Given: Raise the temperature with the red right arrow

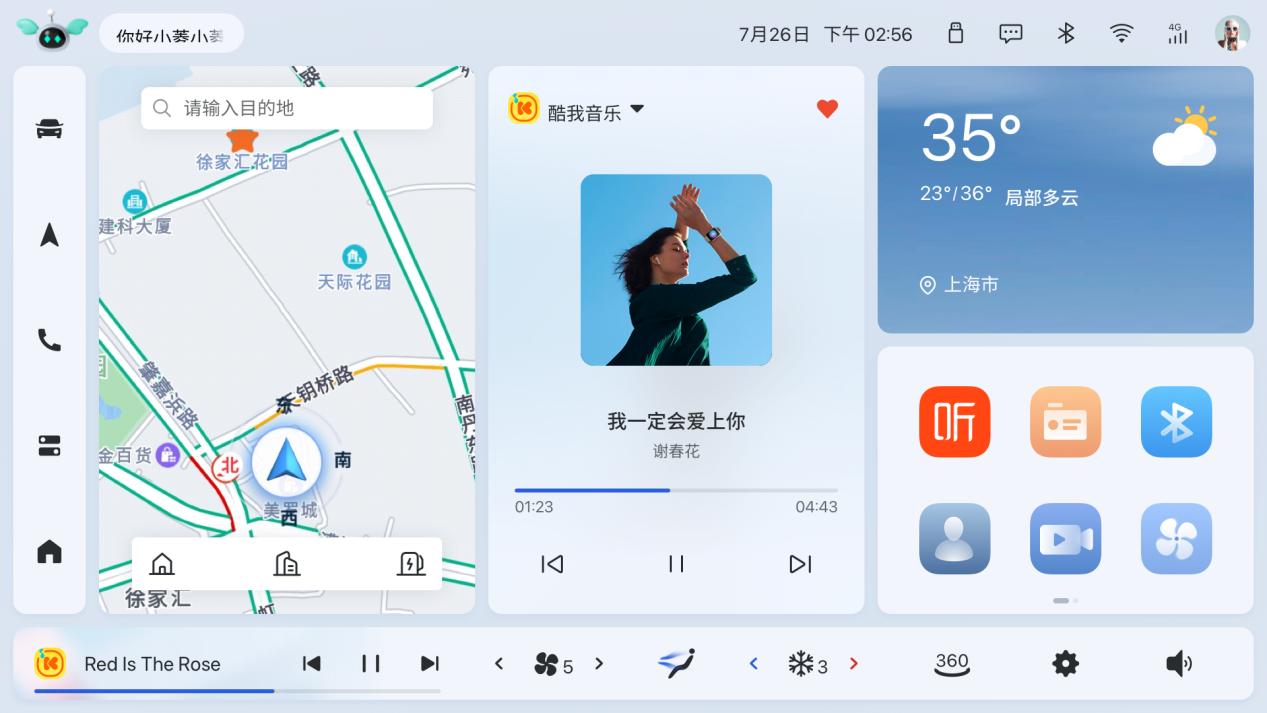Looking at the screenshot, I should [x=853, y=664].
